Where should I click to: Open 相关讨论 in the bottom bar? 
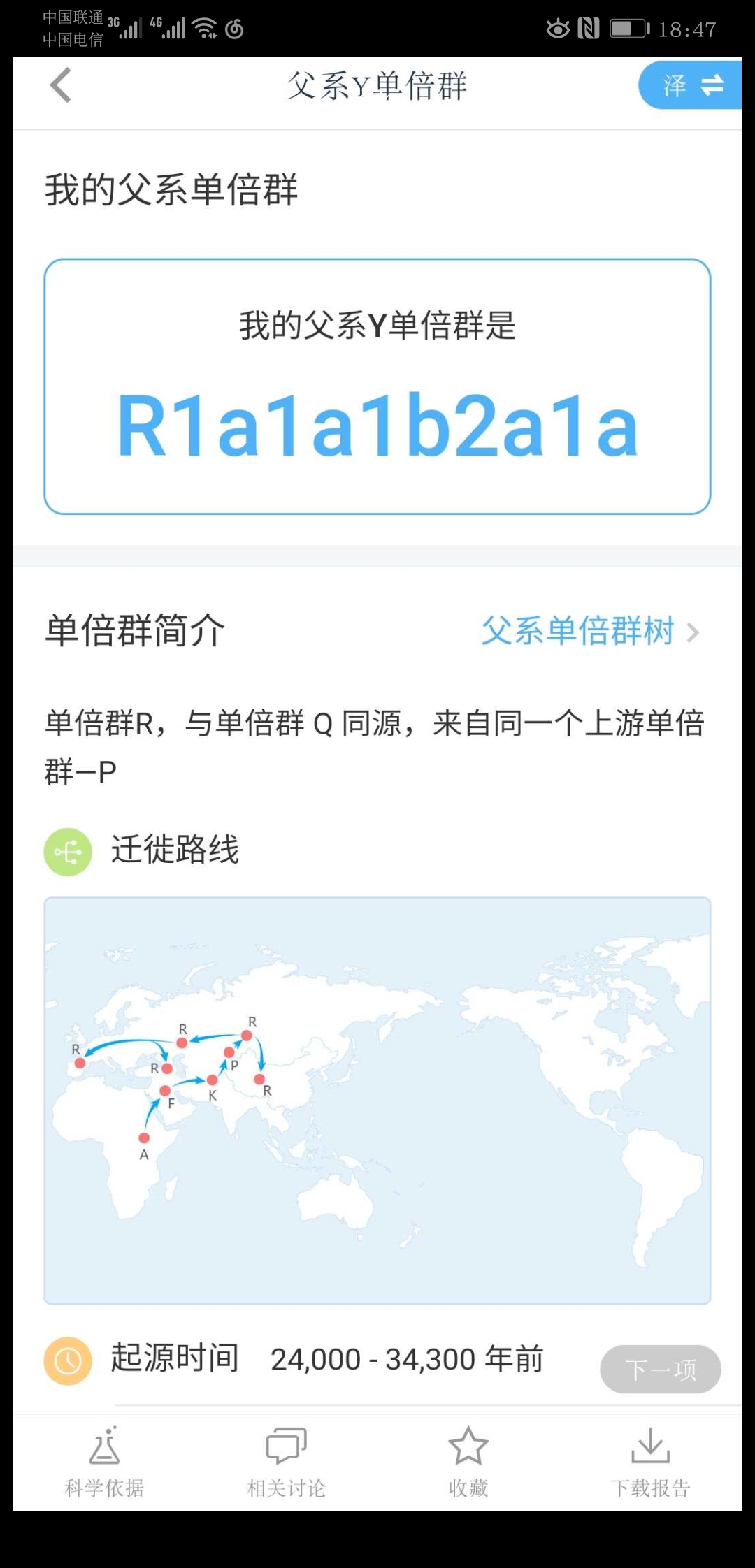coord(287,1462)
